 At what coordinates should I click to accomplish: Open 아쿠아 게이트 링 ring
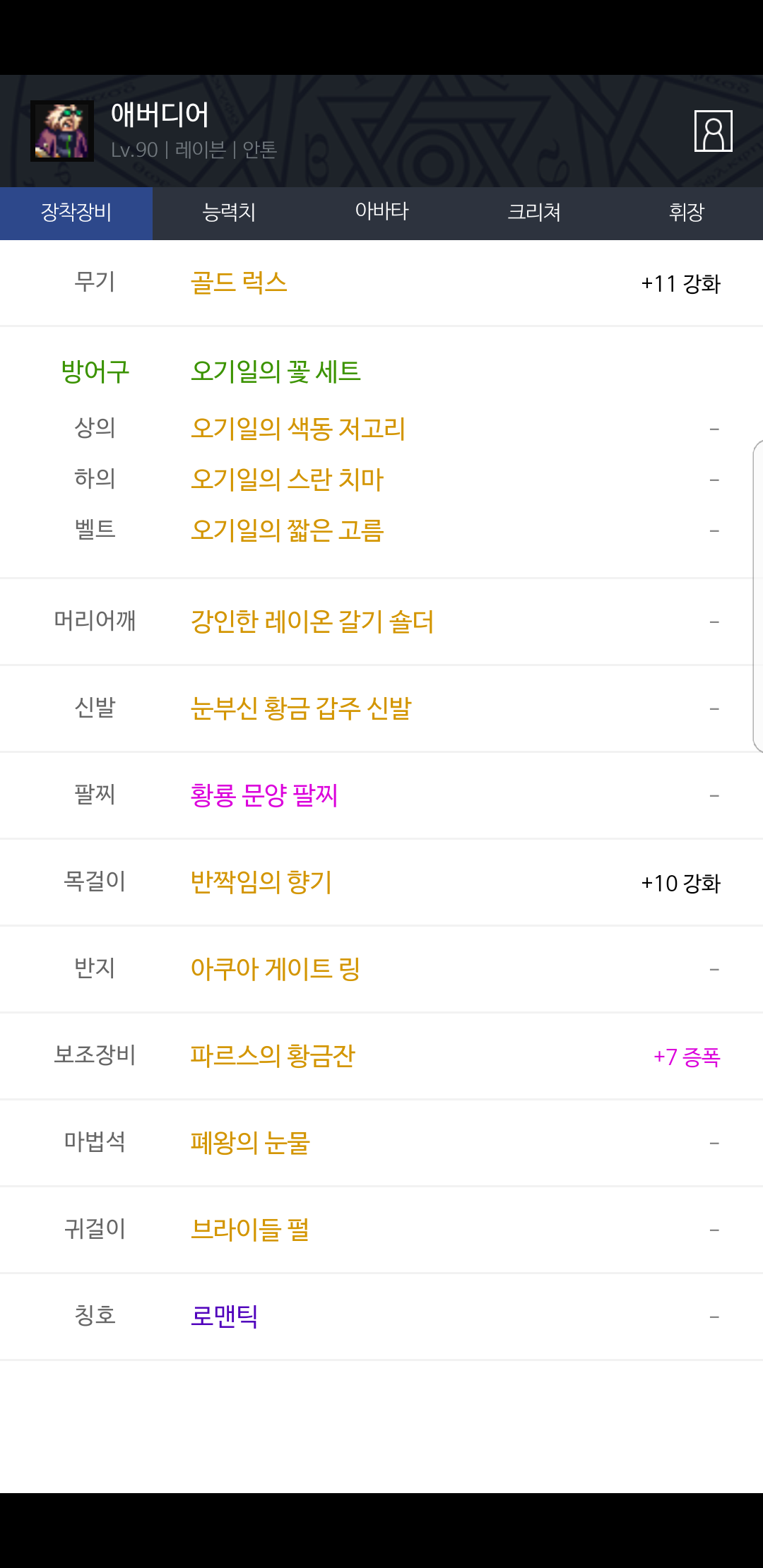click(275, 969)
